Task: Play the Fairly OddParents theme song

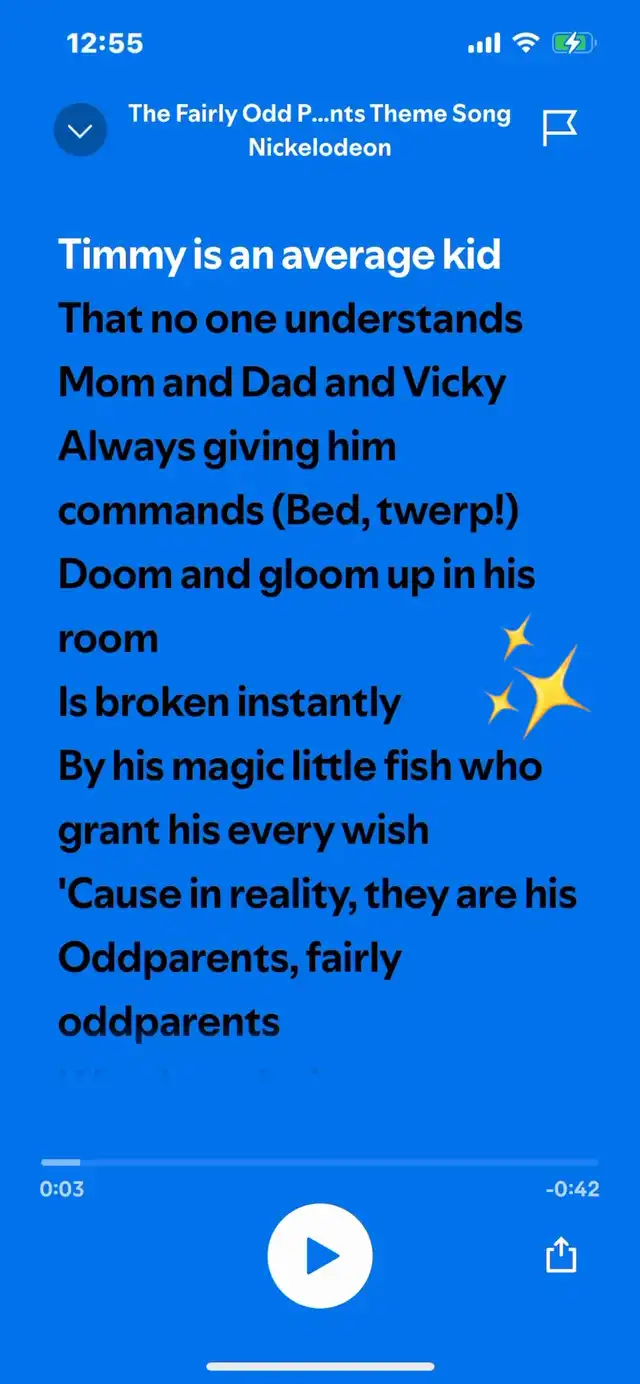Action: 319,1256
